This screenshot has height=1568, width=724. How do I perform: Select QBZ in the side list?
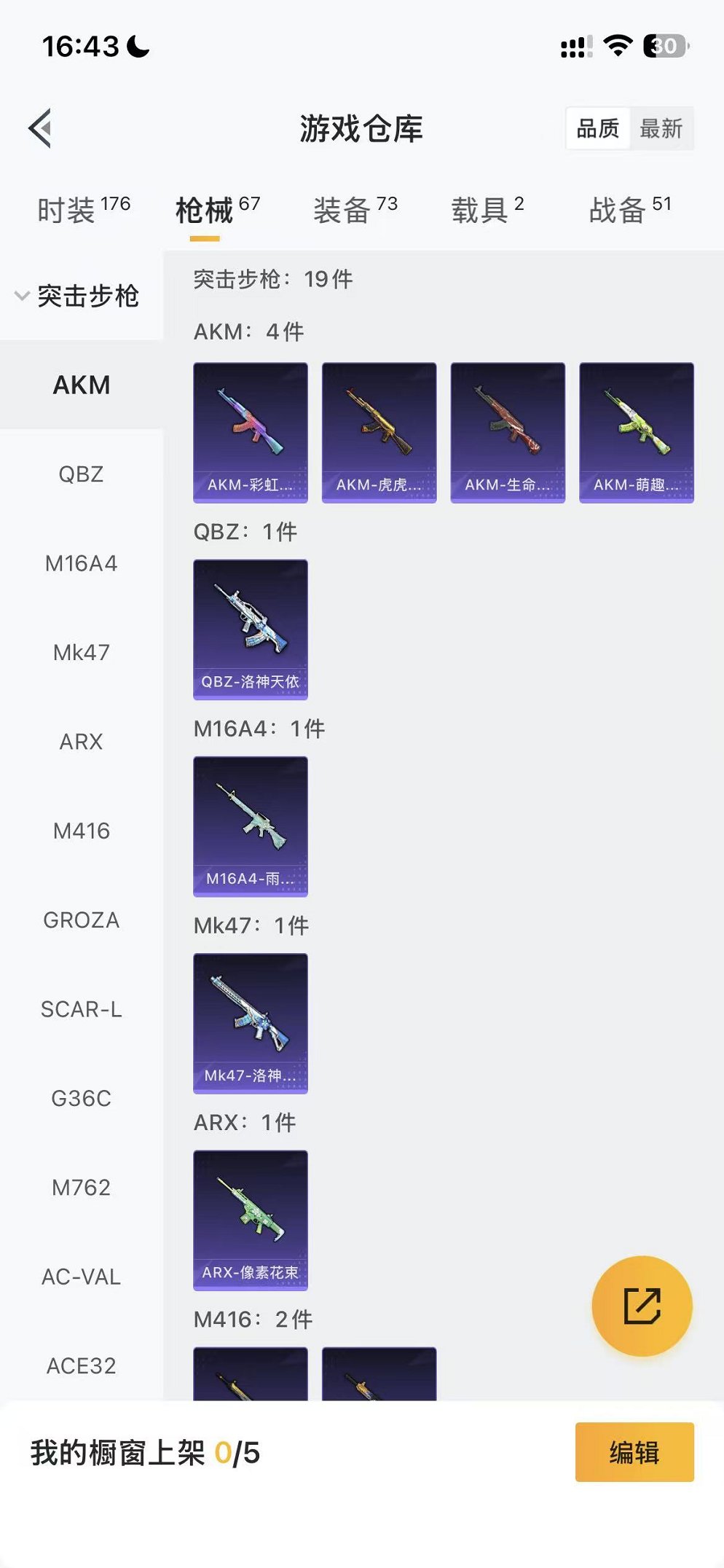coord(81,474)
